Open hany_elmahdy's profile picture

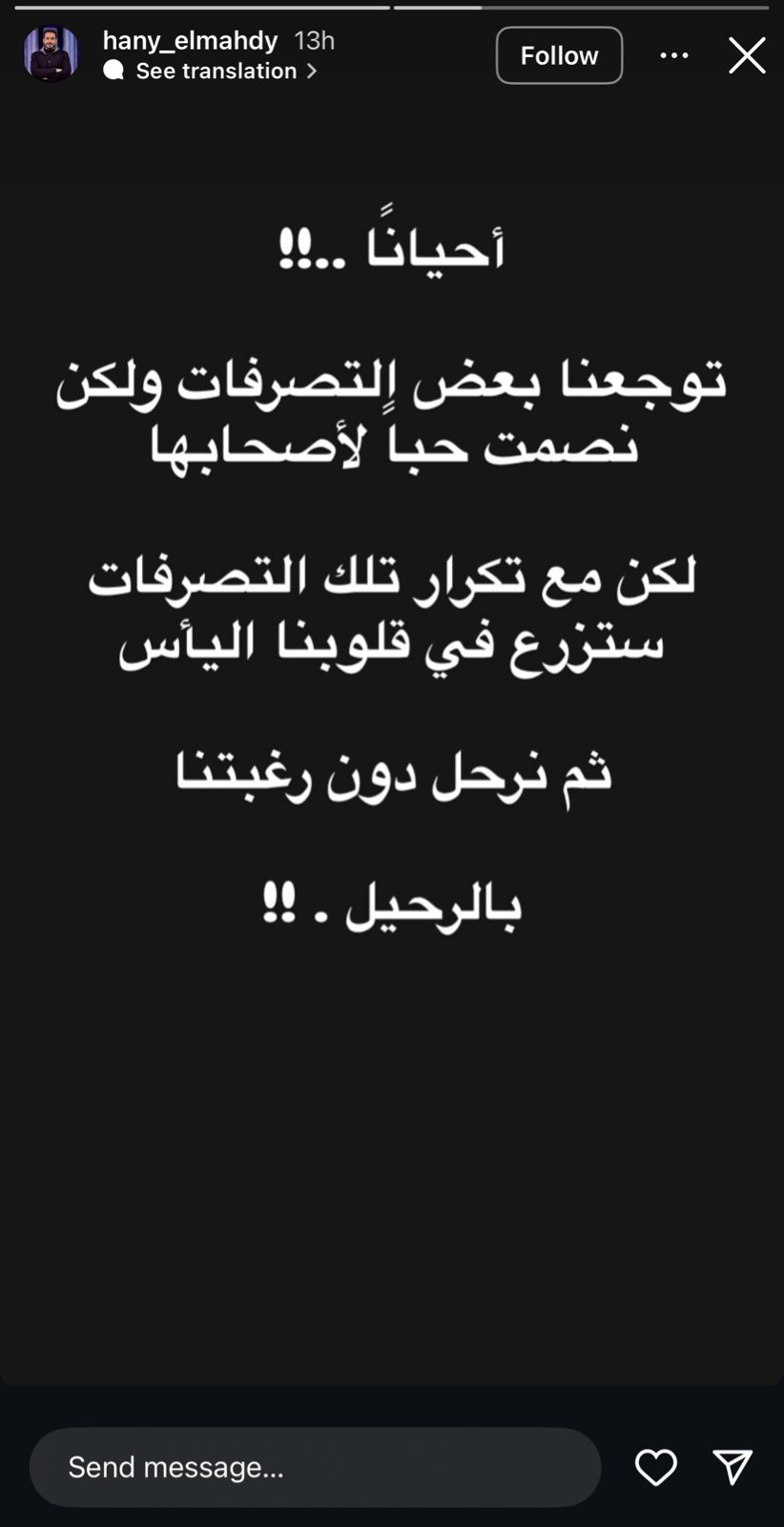[x=51, y=54]
